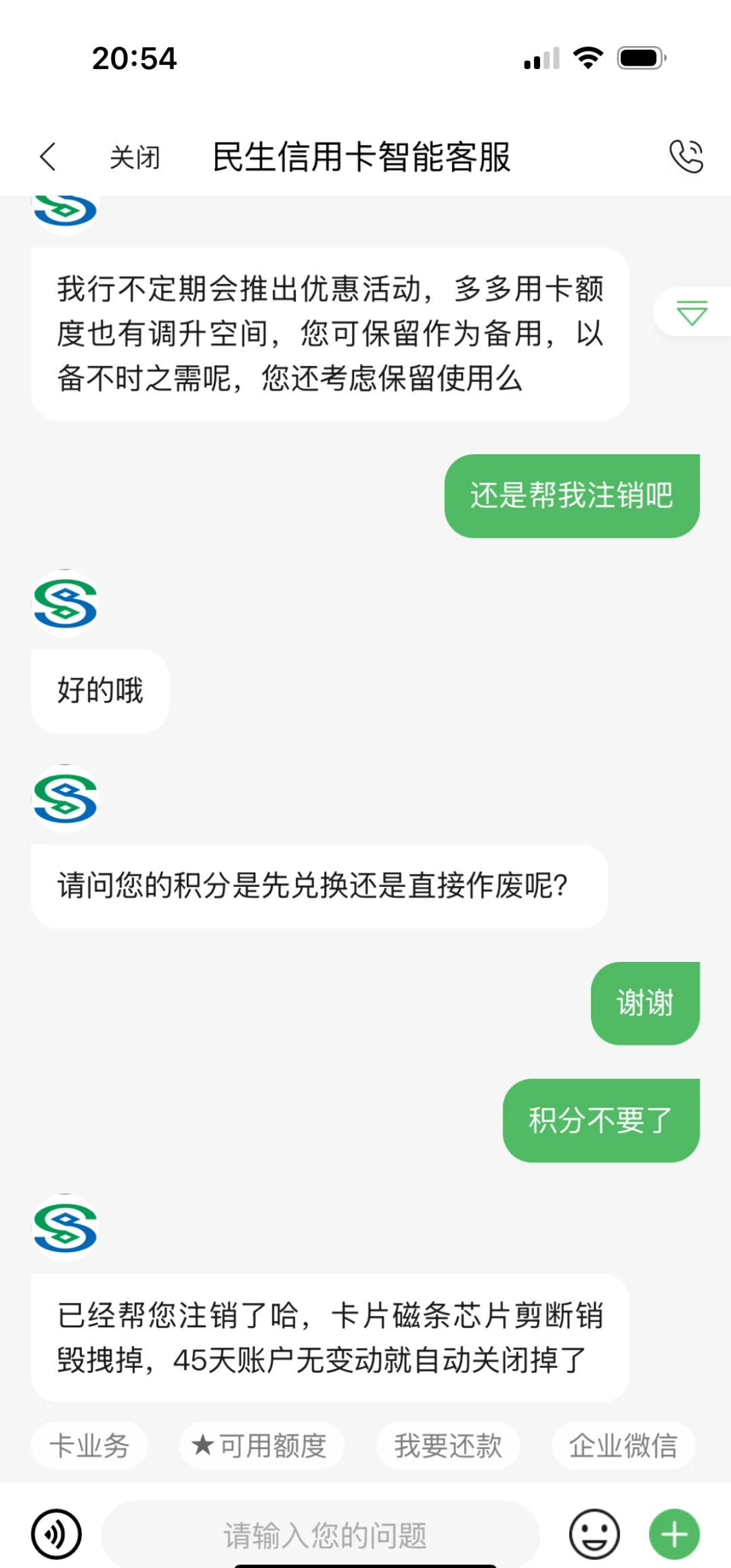
Task: Open the 企业微信 chip
Action: pyautogui.click(x=623, y=1446)
